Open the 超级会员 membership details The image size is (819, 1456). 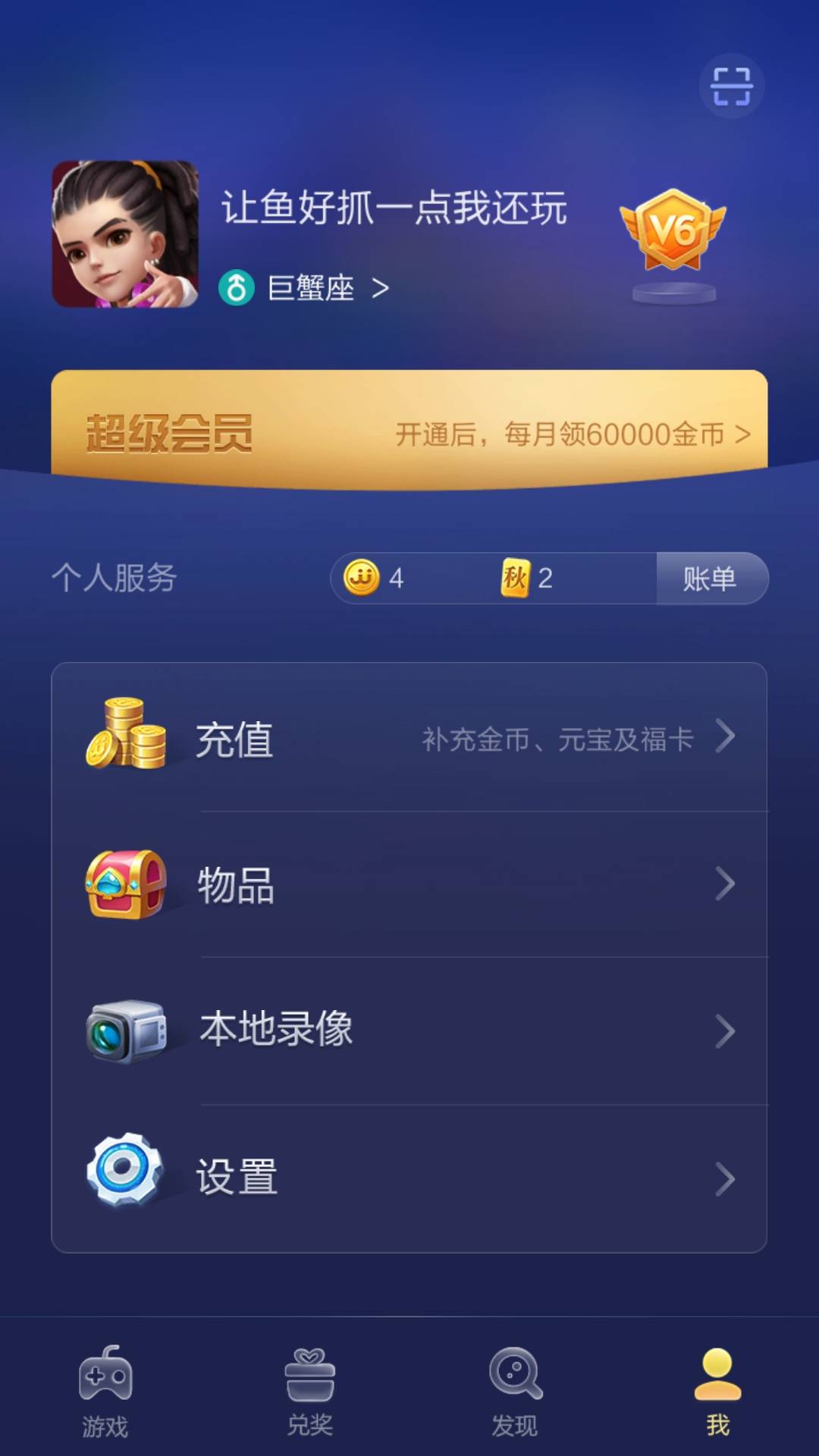[x=409, y=432]
